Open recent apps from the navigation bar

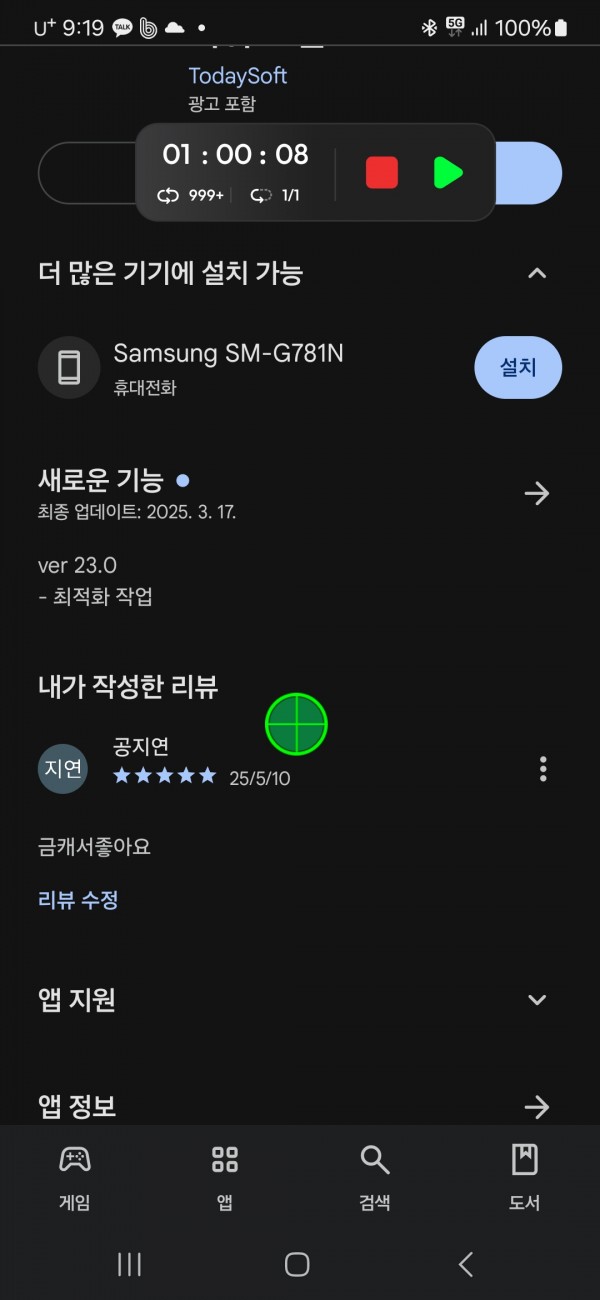coord(129,1264)
